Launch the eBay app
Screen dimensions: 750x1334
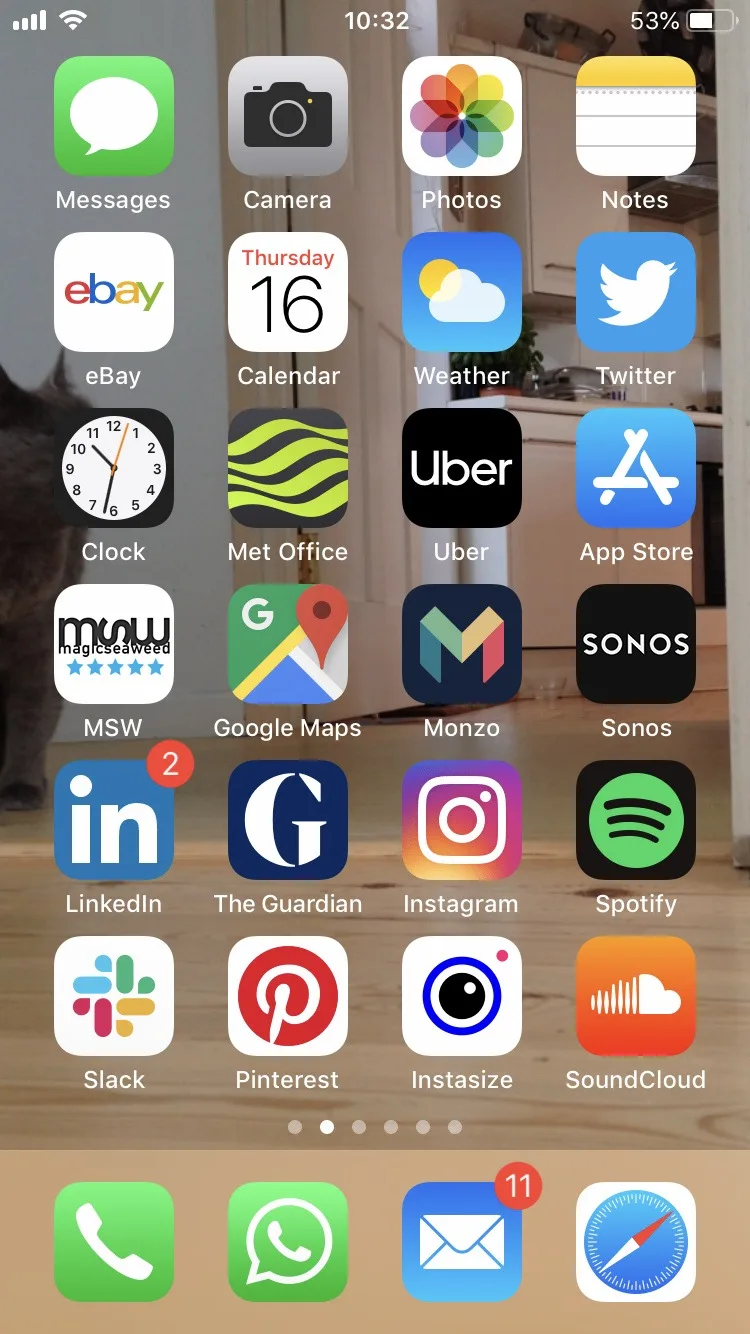coord(114,292)
